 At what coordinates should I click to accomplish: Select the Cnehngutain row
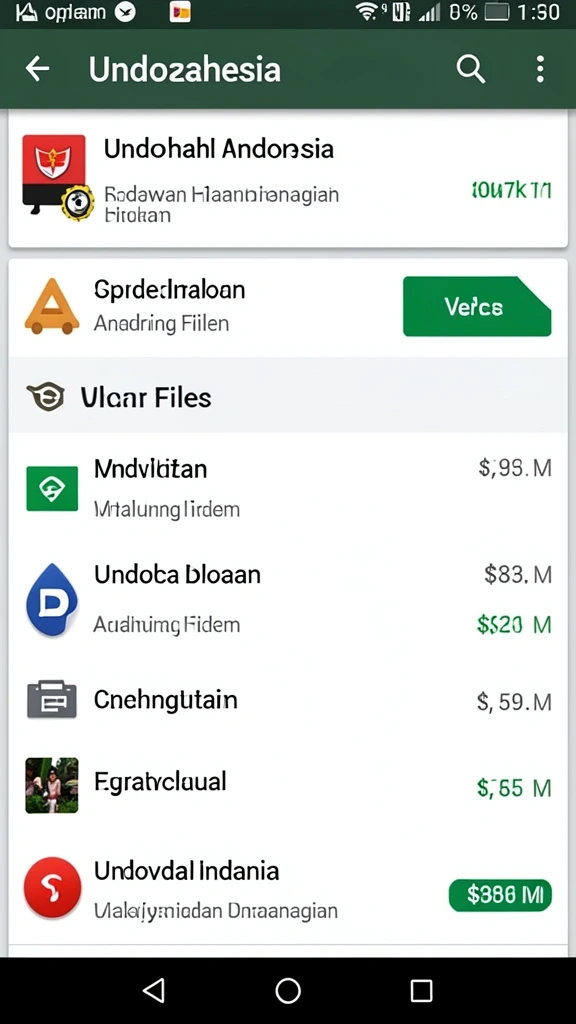pyautogui.click(x=288, y=701)
